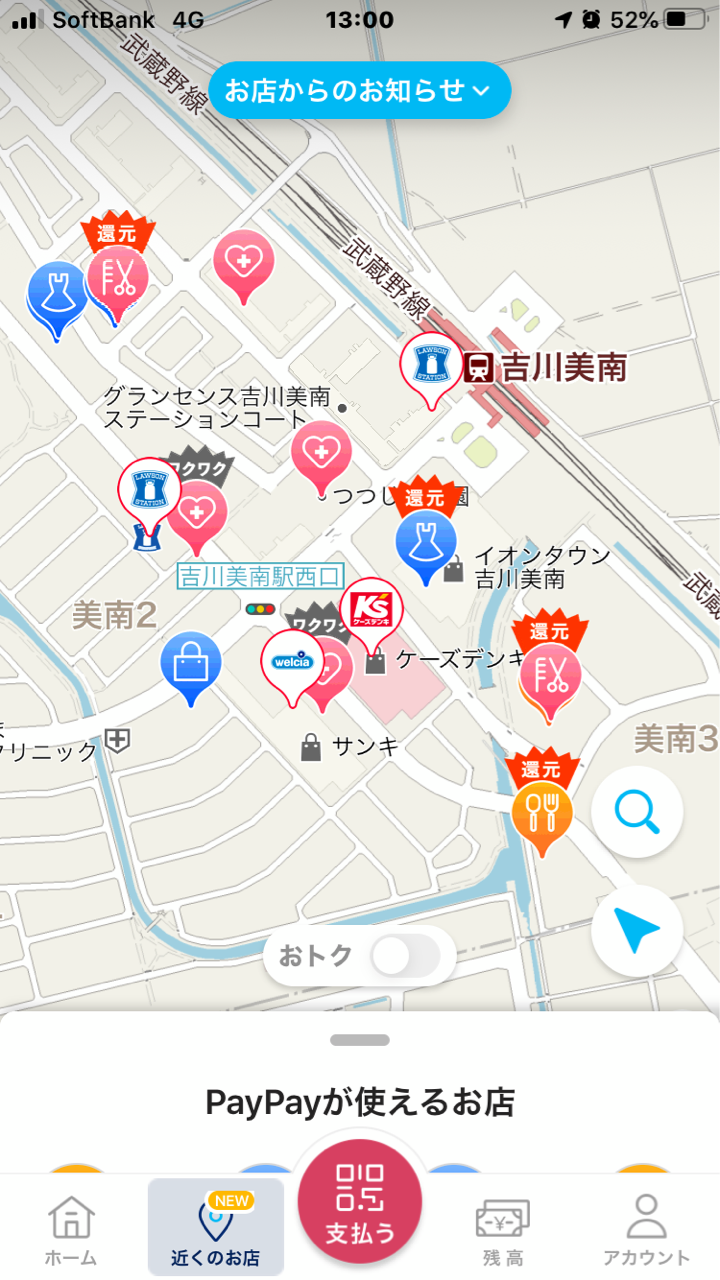Select the blue shopping bag pin
This screenshot has width=720, height=1280.
191,666
